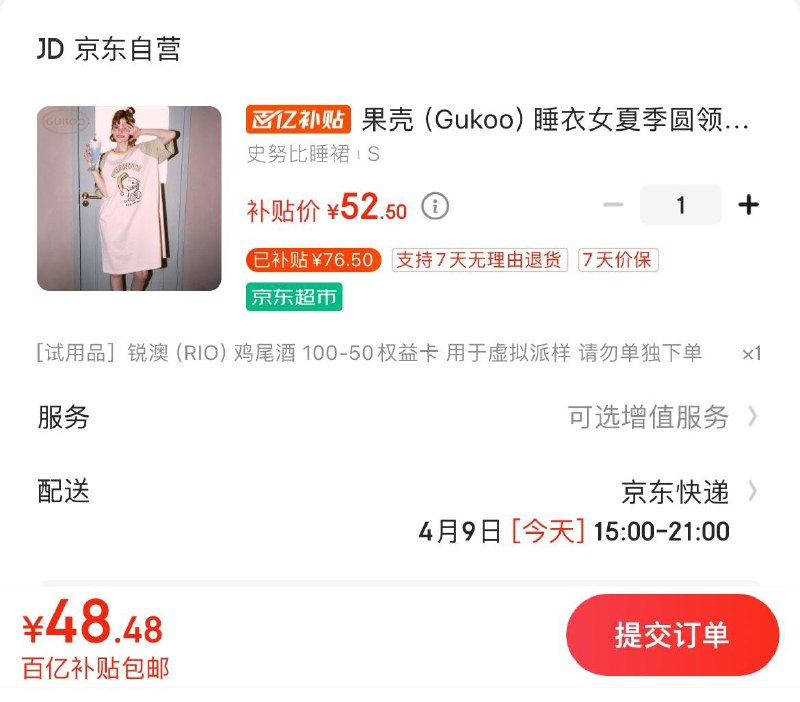800x702 pixels.
Task: Submit the order with 提交订单
Action: coord(672,635)
